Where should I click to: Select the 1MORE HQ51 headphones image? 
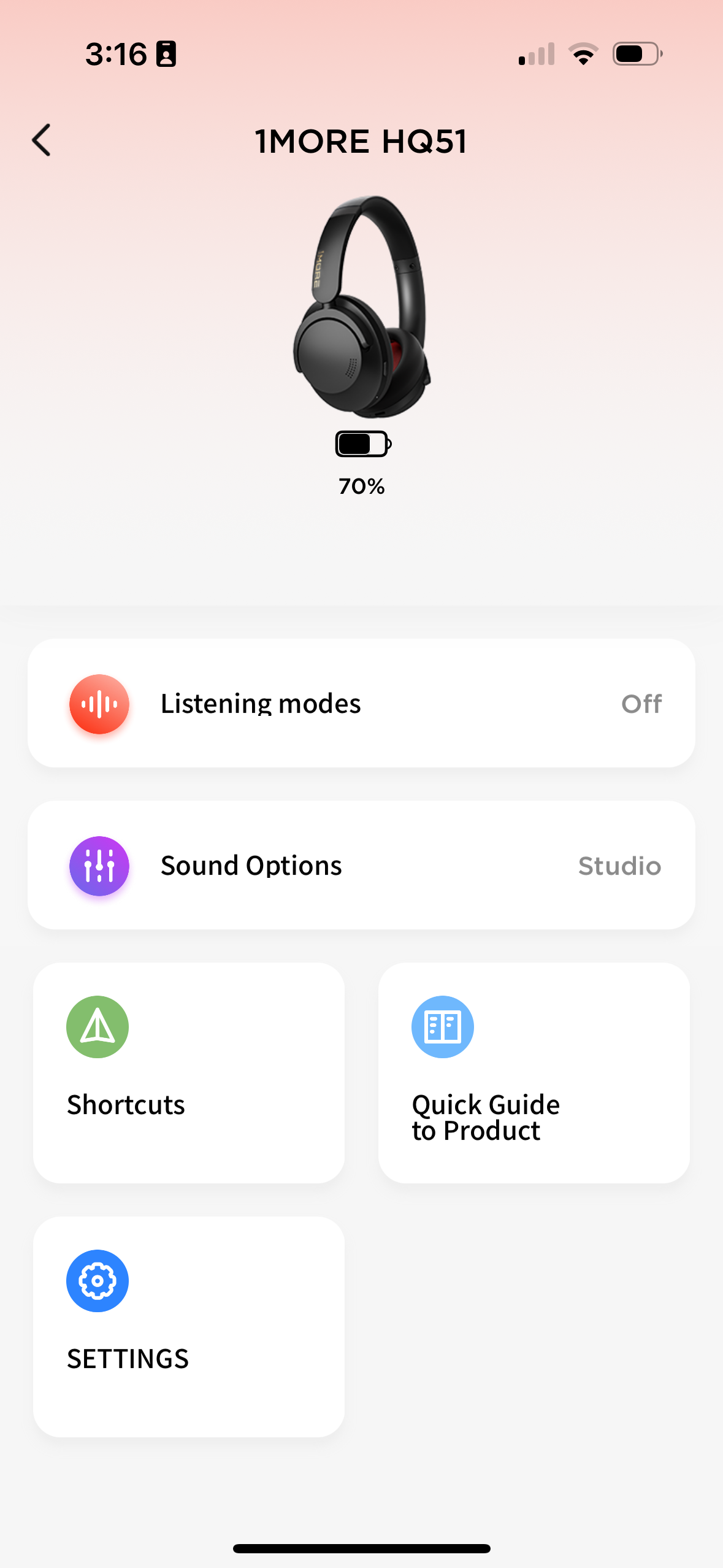[x=361, y=307]
